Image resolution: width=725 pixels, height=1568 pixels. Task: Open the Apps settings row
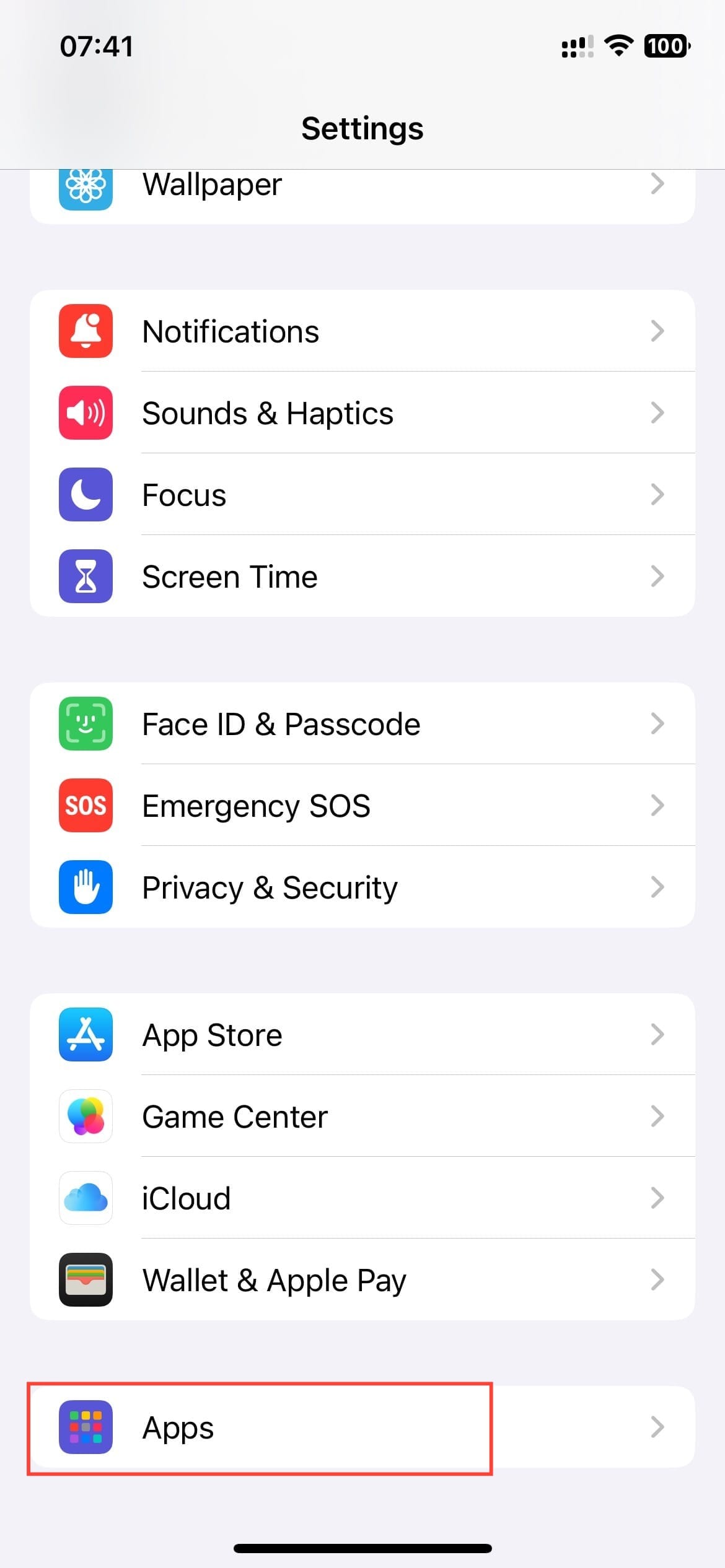[x=362, y=1427]
